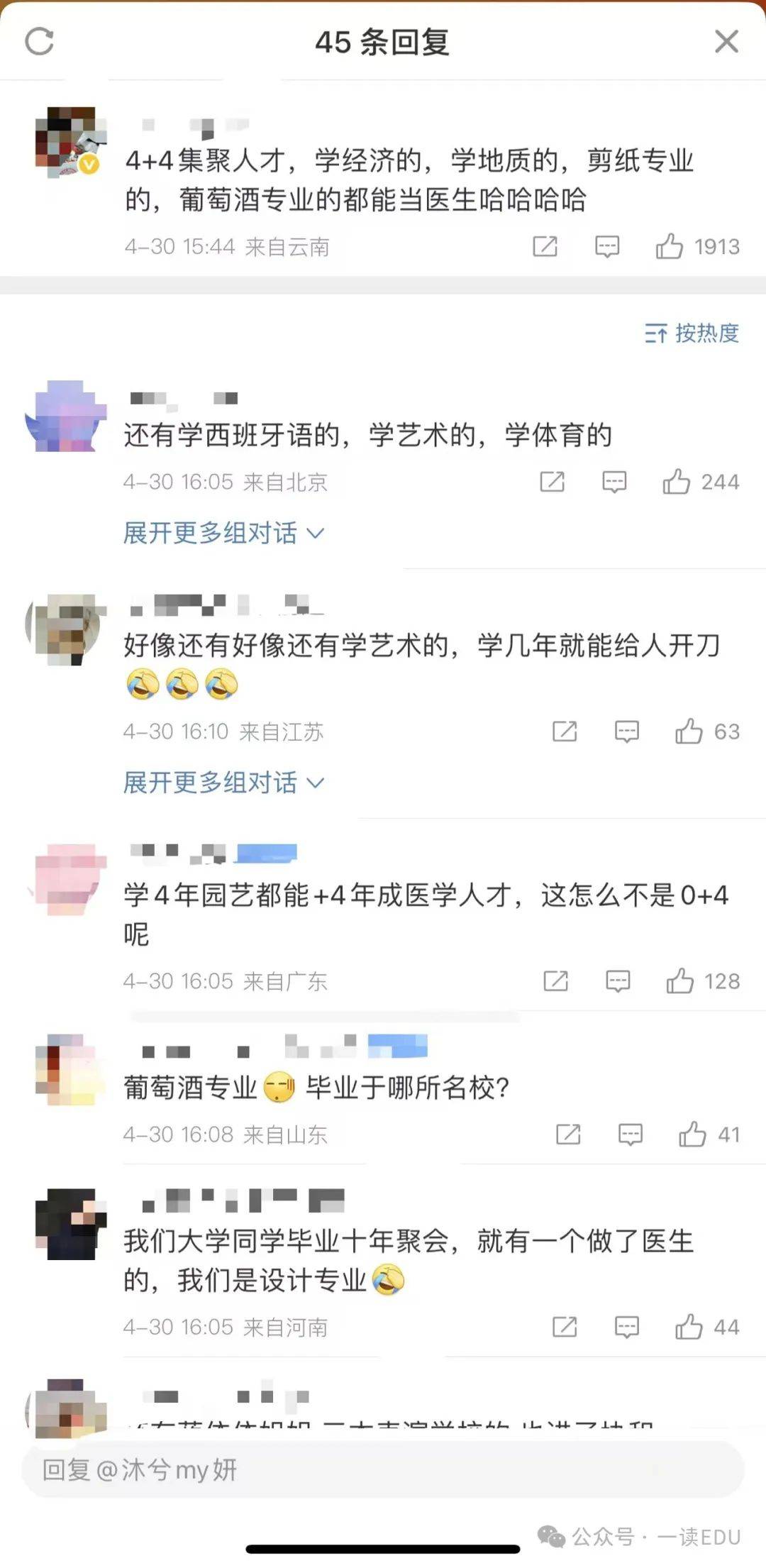
Task: Change sorting via 按热度
Action: [x=692, y=333]
